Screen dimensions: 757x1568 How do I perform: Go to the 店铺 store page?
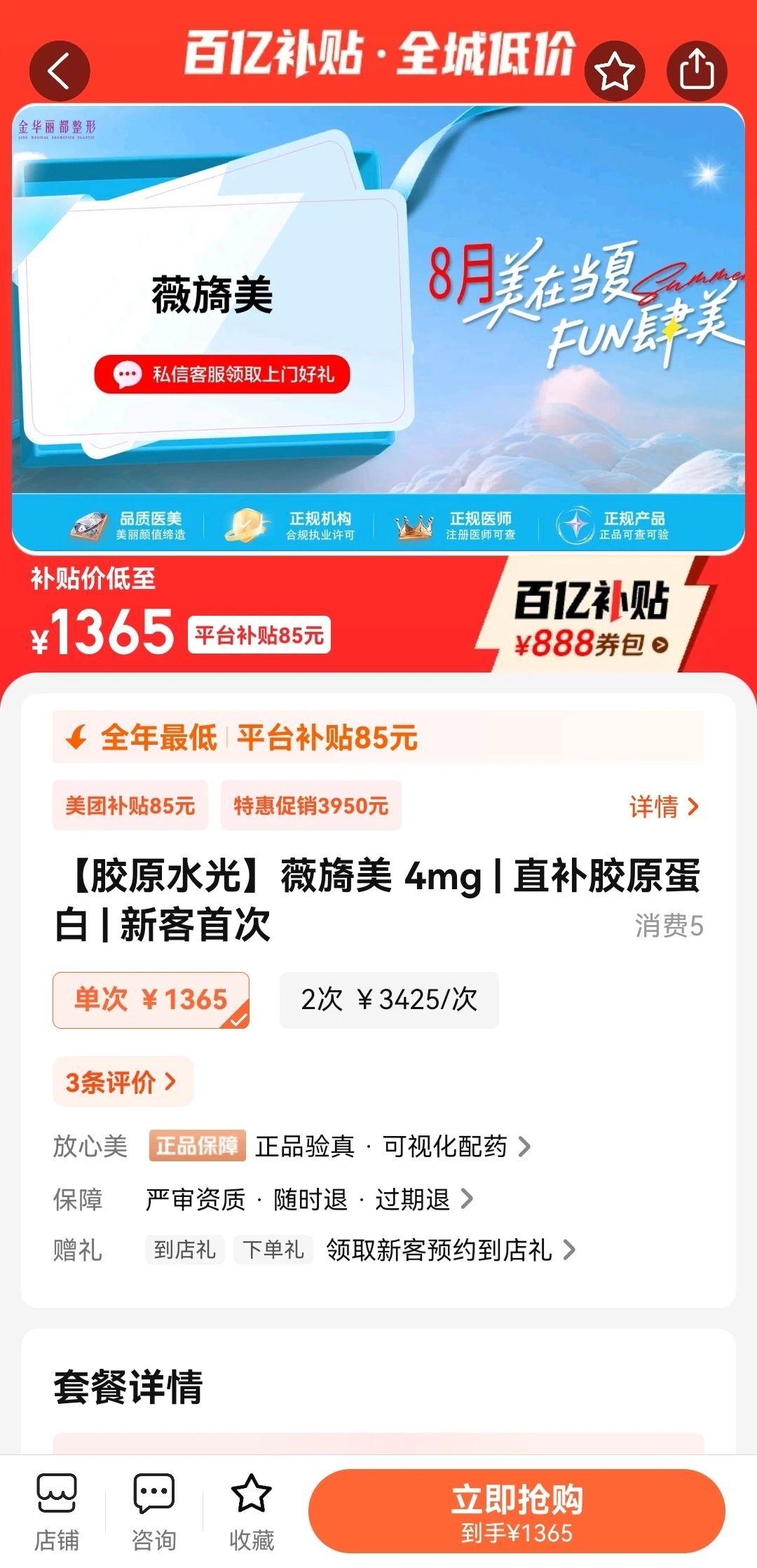coord(57,1512)
